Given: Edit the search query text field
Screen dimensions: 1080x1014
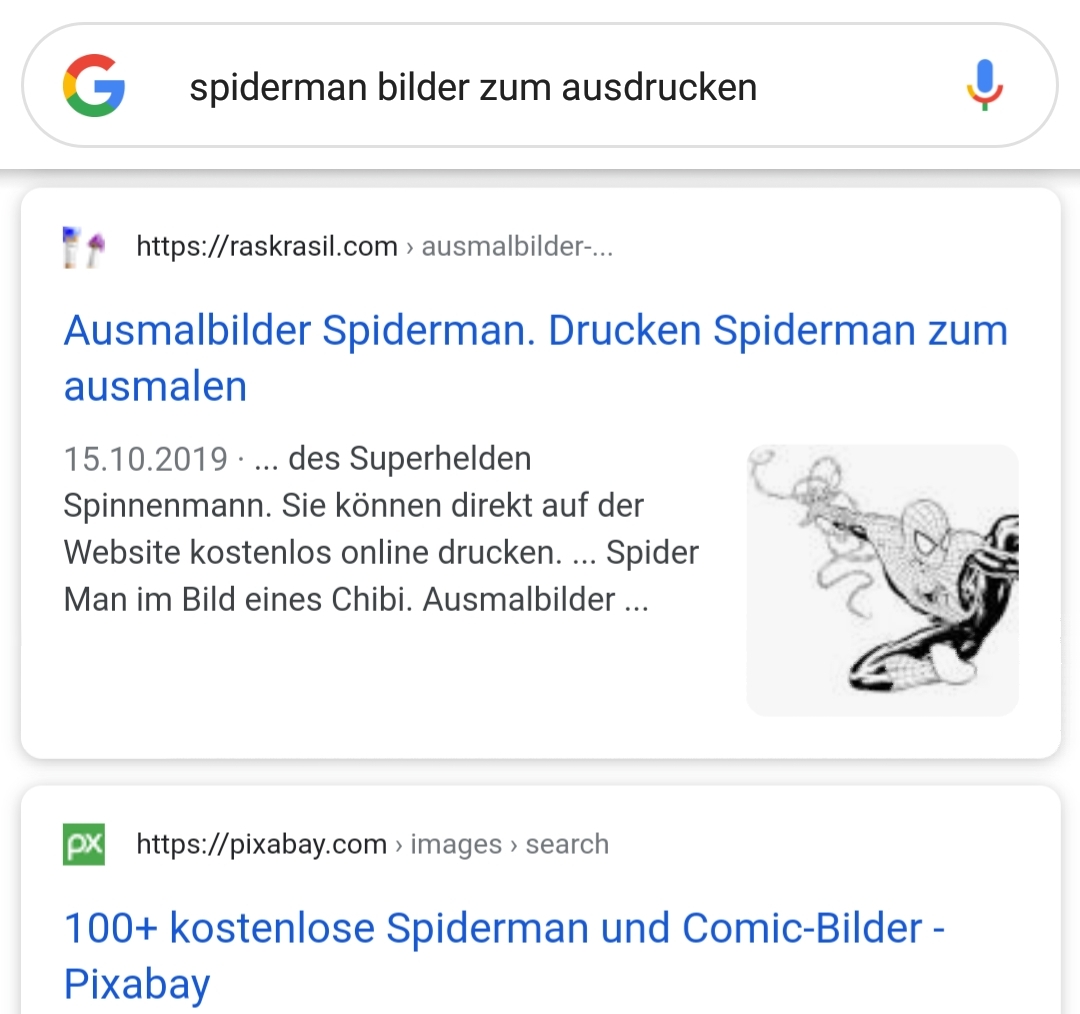Looking at the screenshot, I should 473,88.
